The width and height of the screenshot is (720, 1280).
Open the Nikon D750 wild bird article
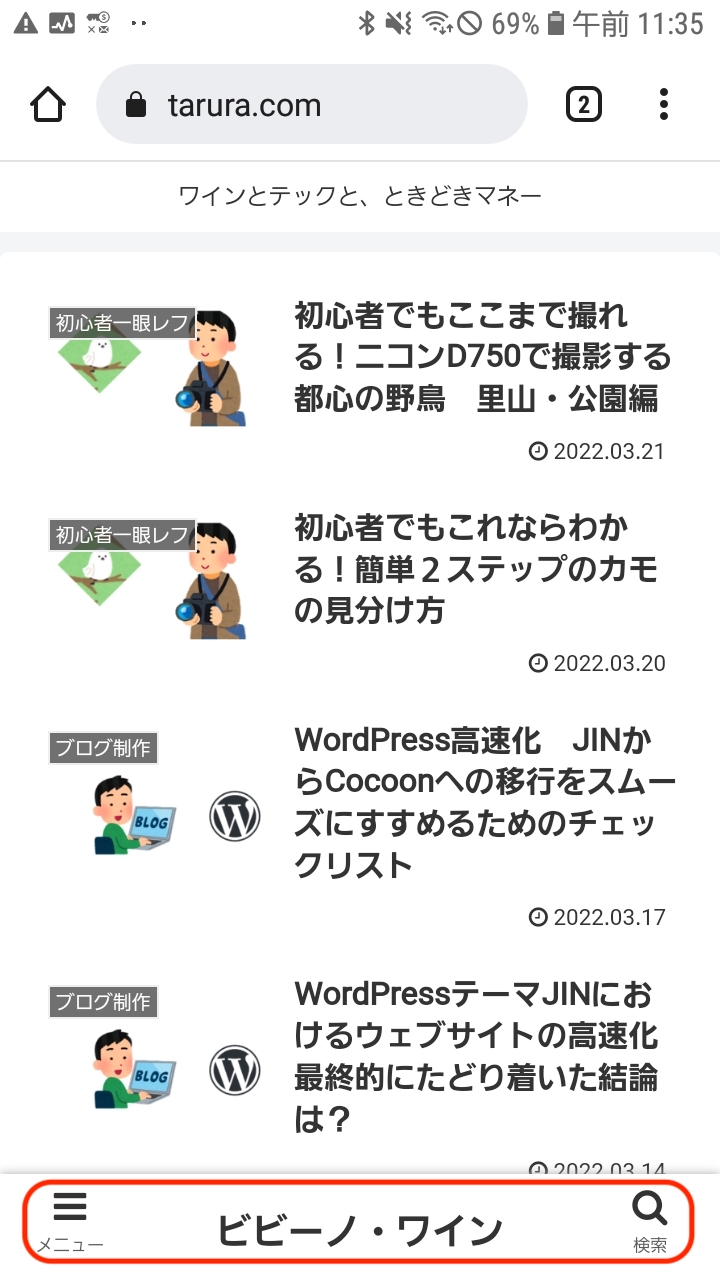(482, 358)
